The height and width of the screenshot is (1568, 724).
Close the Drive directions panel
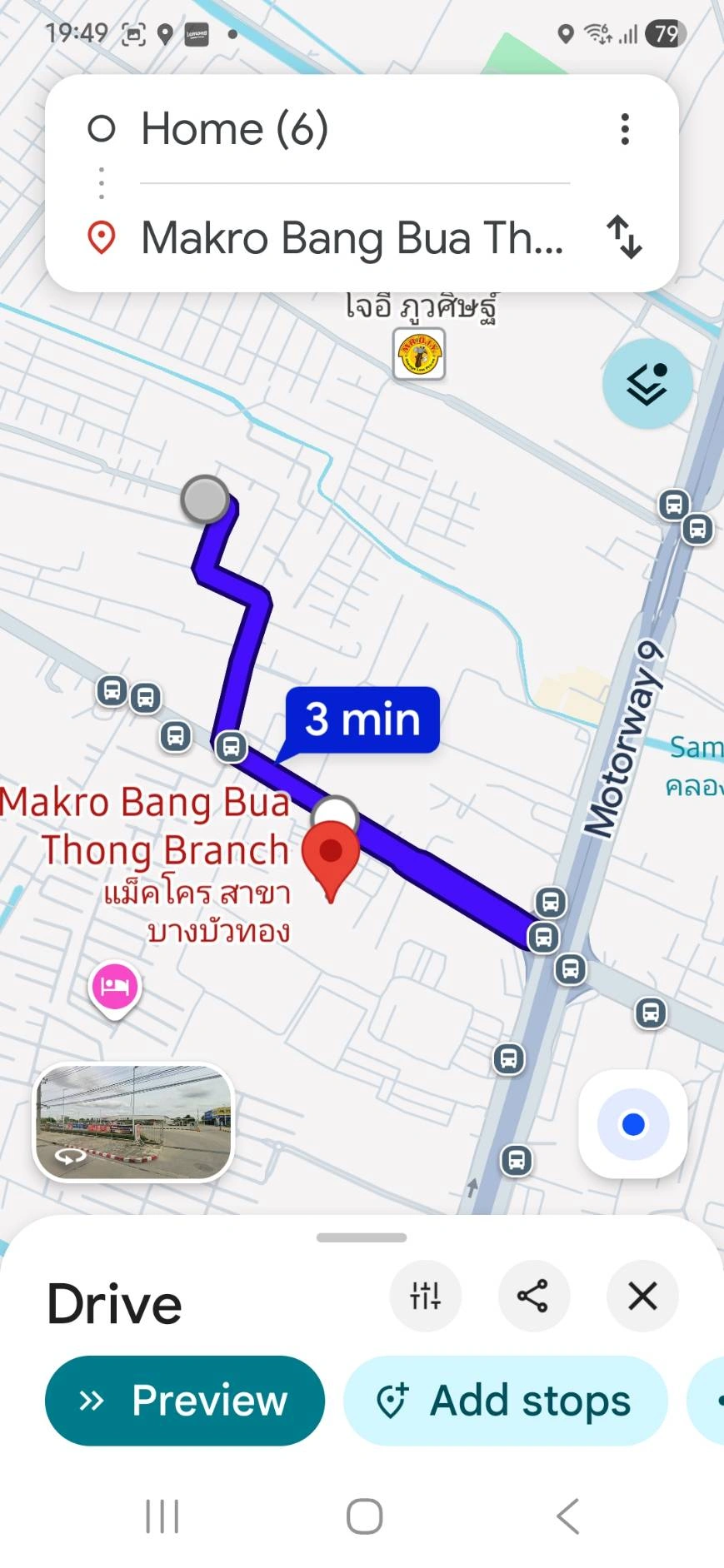[642, 1296]
